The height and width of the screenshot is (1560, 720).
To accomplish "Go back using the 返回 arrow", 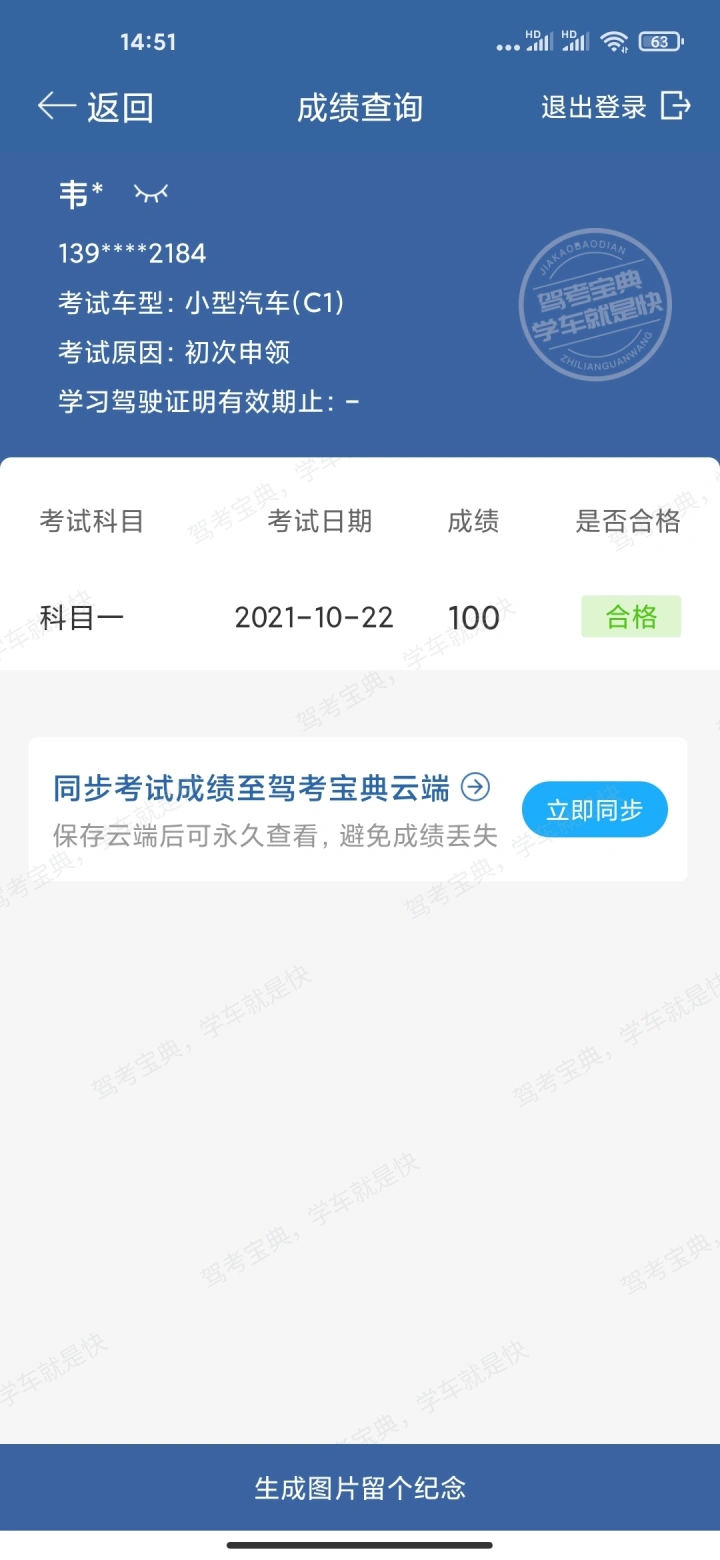I will click(95, 107).
